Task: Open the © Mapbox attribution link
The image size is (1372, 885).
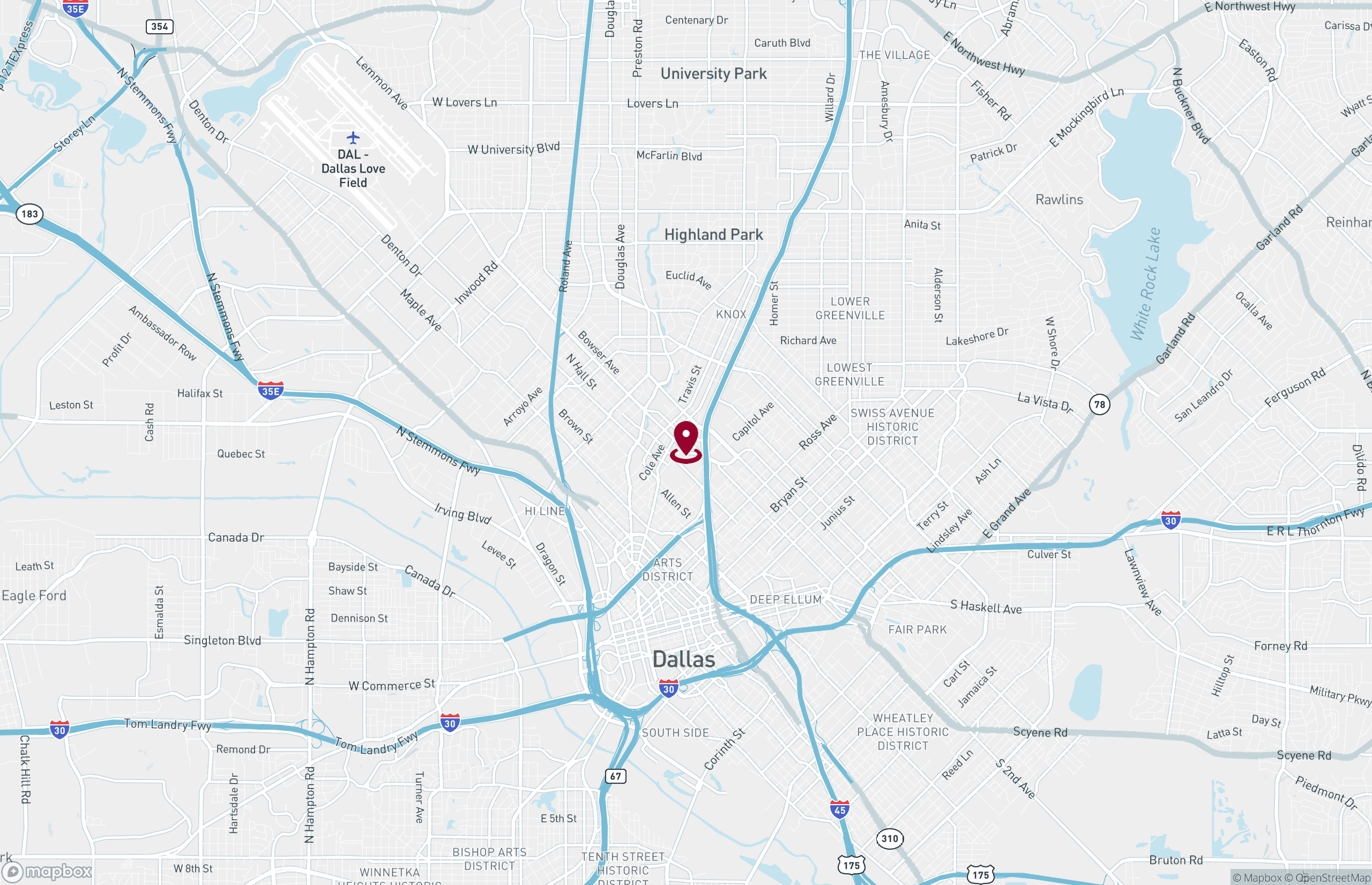Action: [1257, 877]
